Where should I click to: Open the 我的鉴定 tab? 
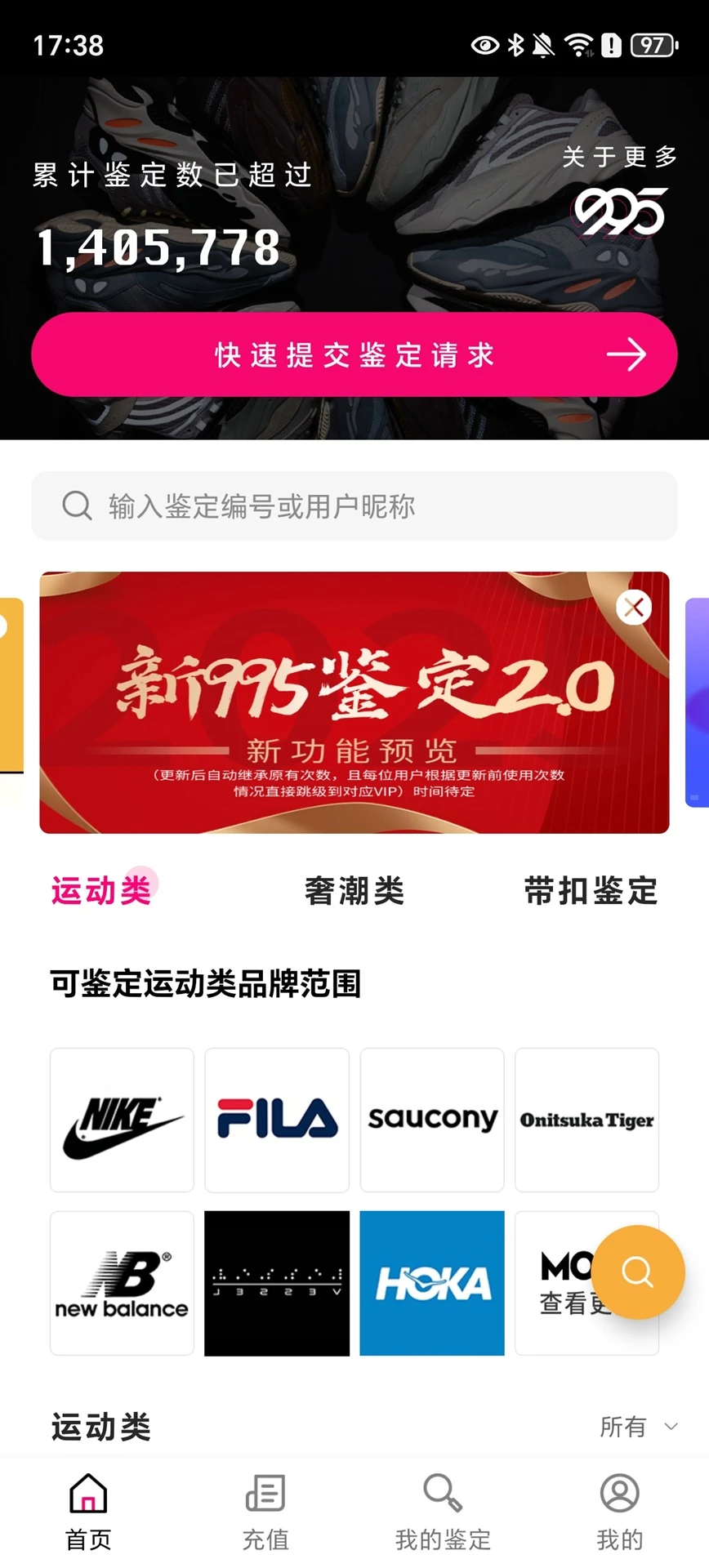[x=443, y=1511]
